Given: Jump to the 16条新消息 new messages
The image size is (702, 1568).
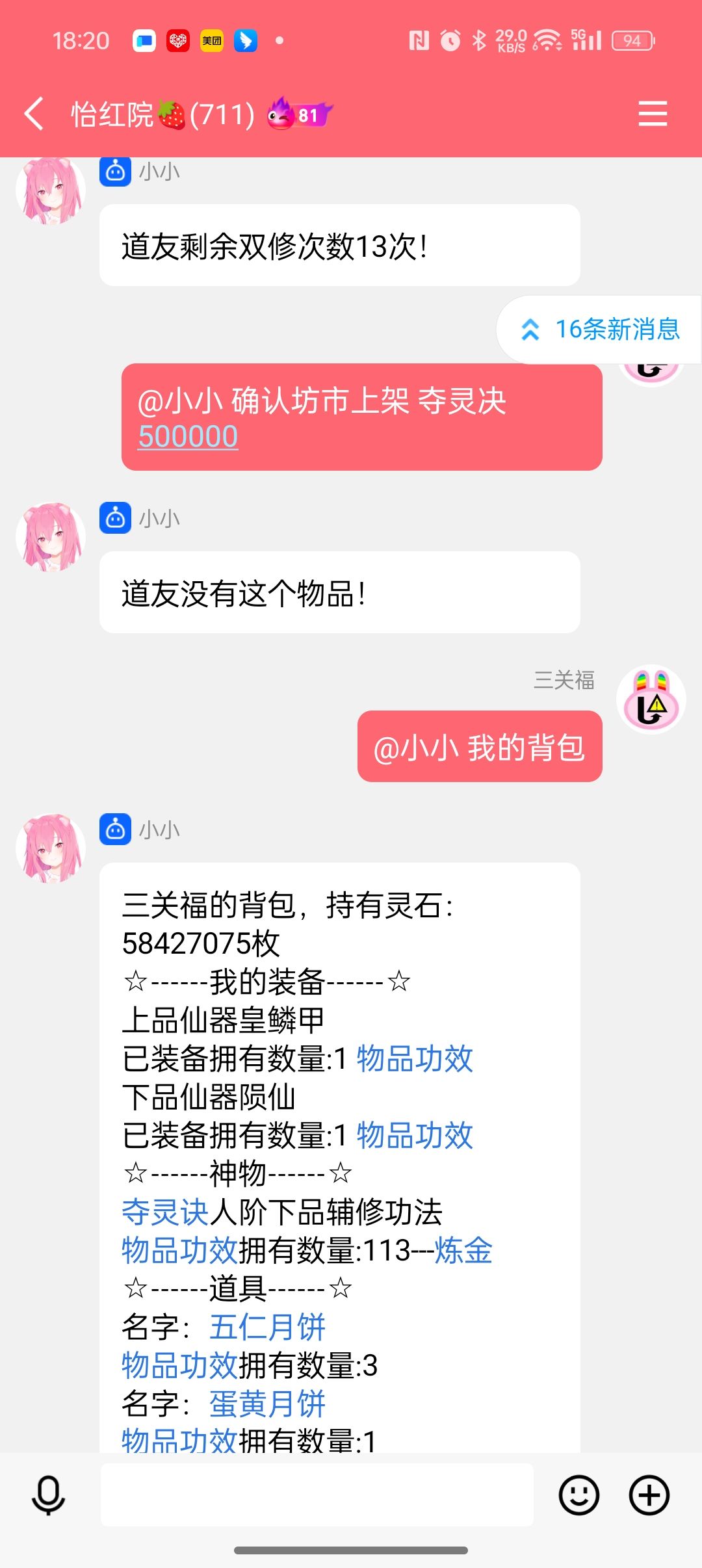Looking at the screenshot, I should click(599, 330).
